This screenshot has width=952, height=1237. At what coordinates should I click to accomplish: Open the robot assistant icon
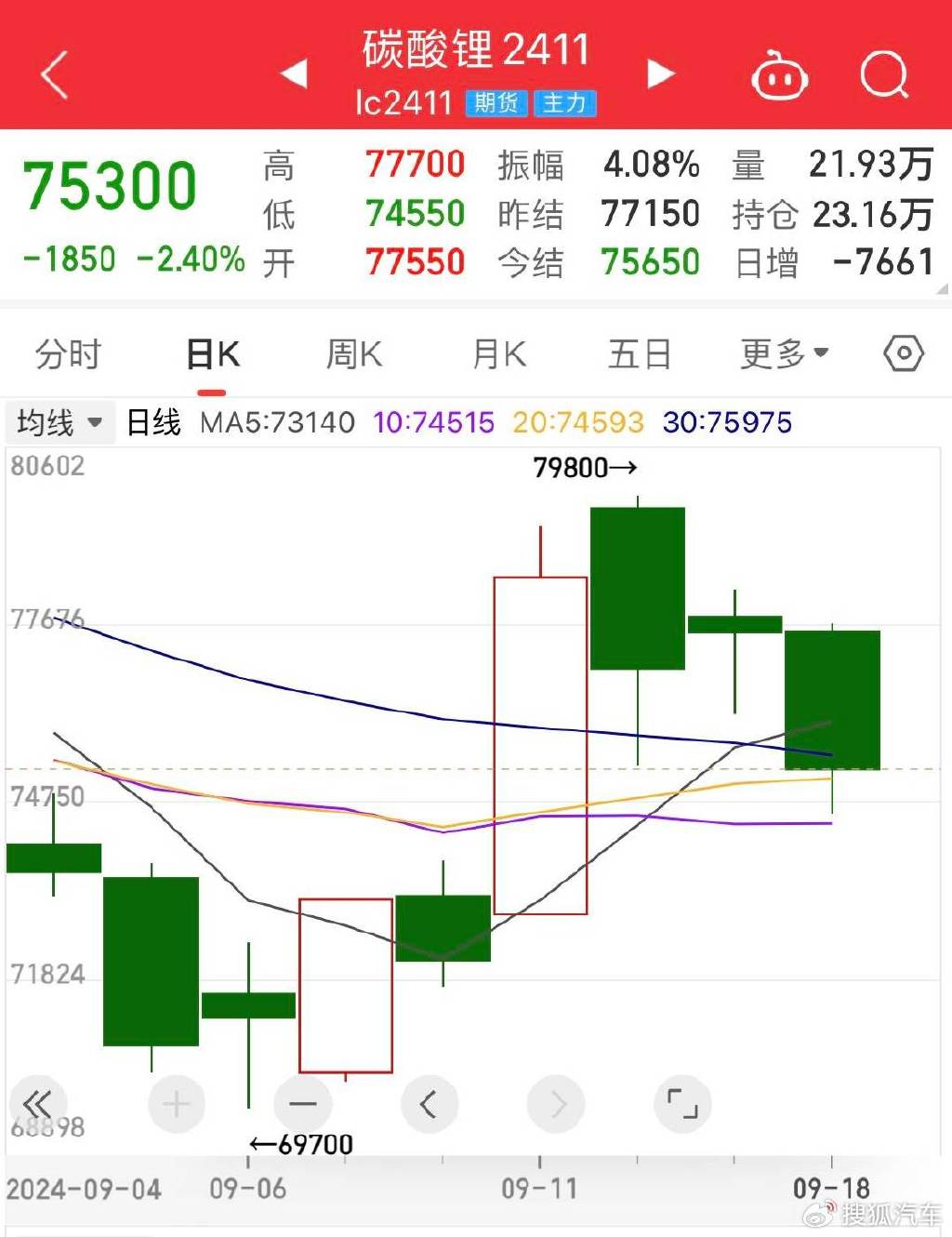point(779,75)
